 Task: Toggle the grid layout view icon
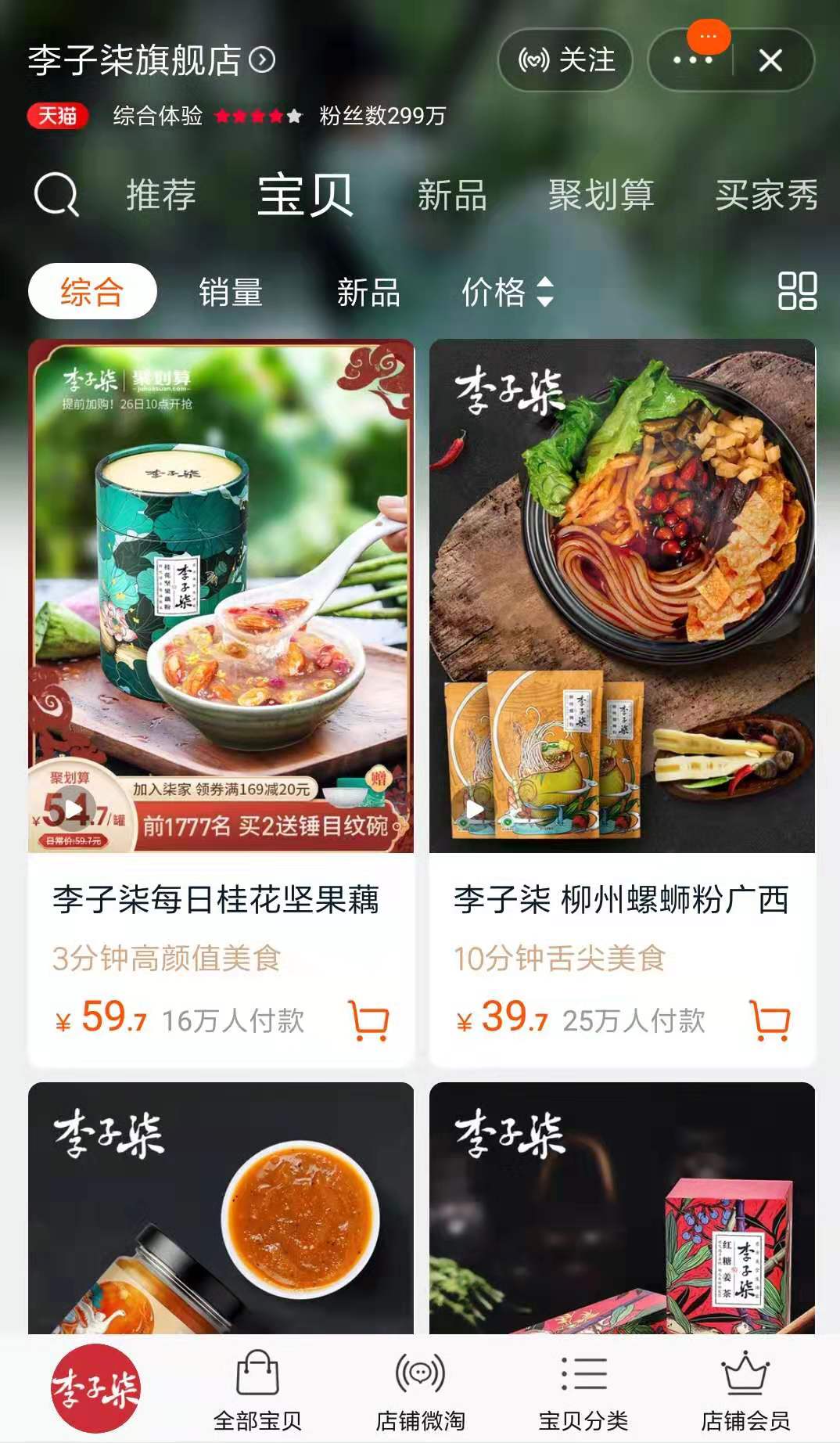(797, 291)
